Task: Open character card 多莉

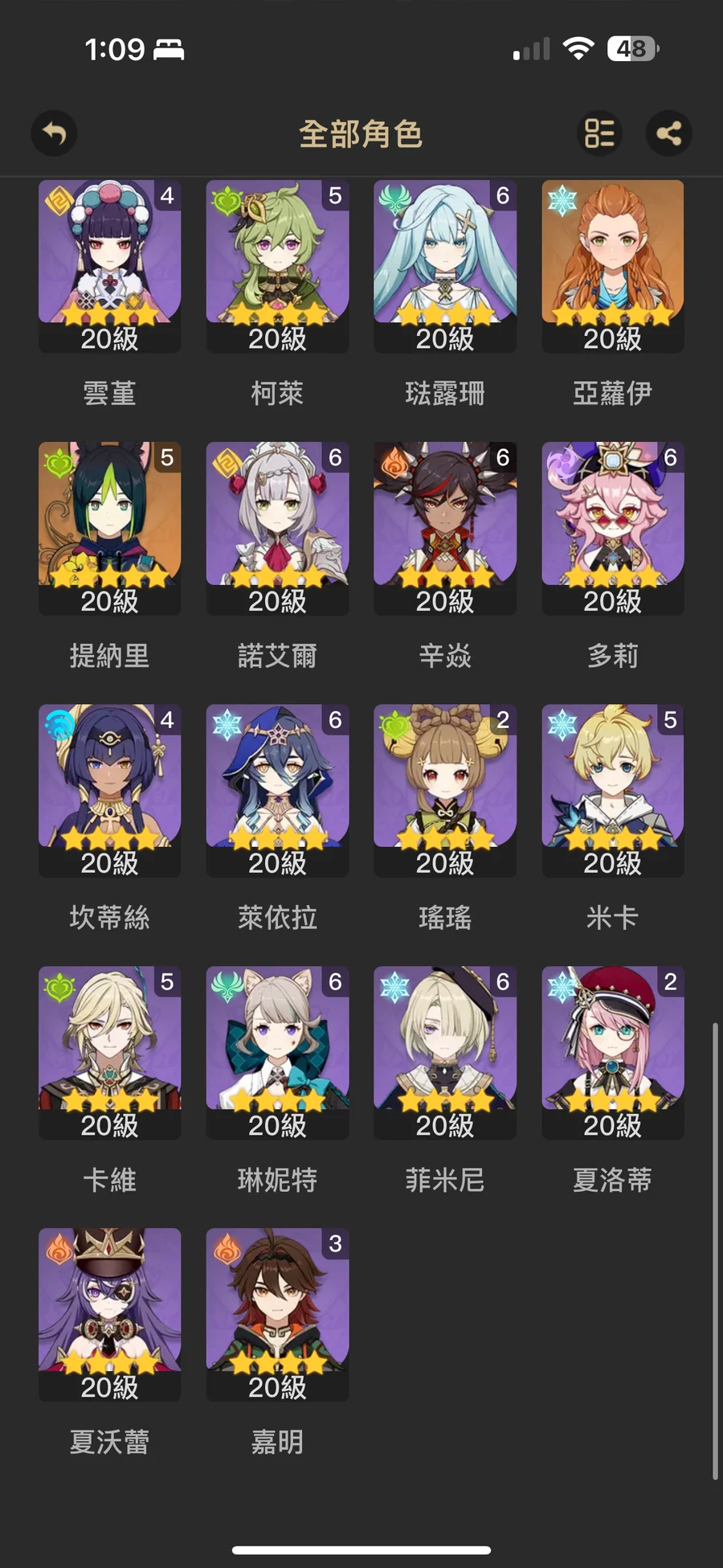Action: pyautogui.click(x=612, y=527)
